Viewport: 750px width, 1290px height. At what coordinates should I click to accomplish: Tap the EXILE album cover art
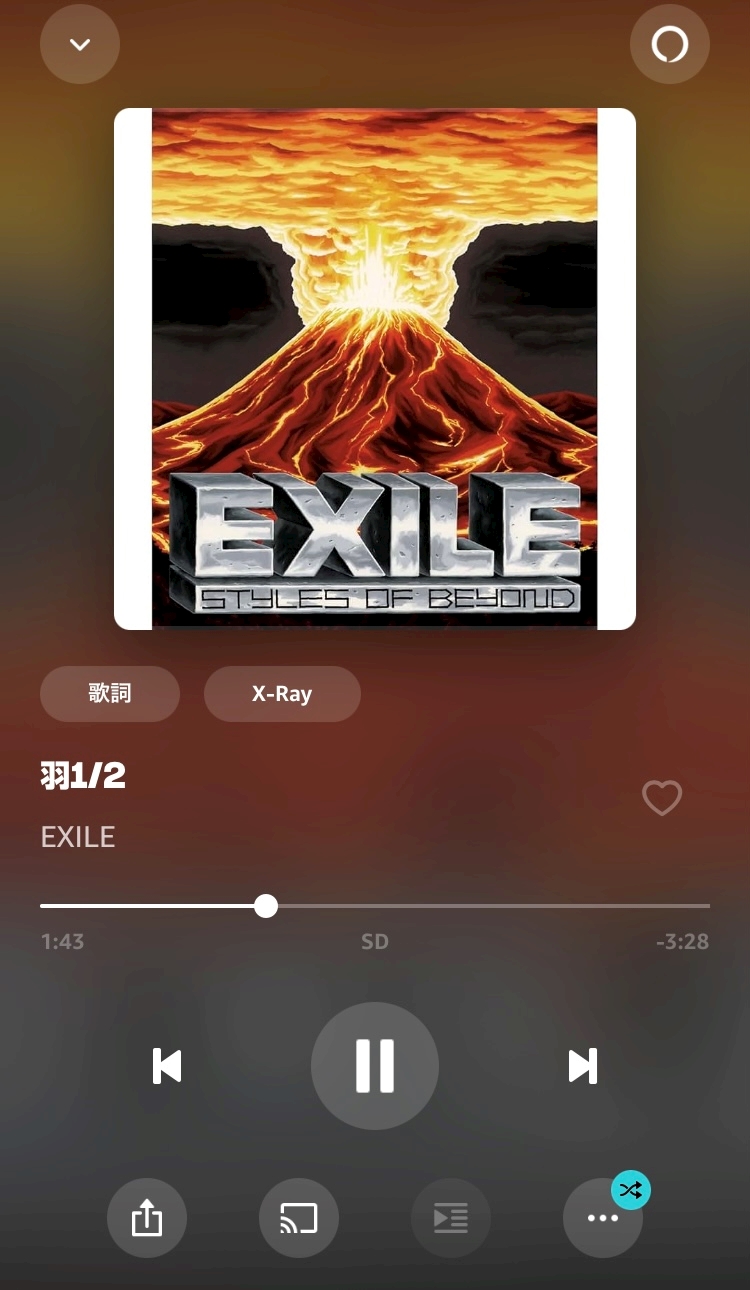point(375,369)
